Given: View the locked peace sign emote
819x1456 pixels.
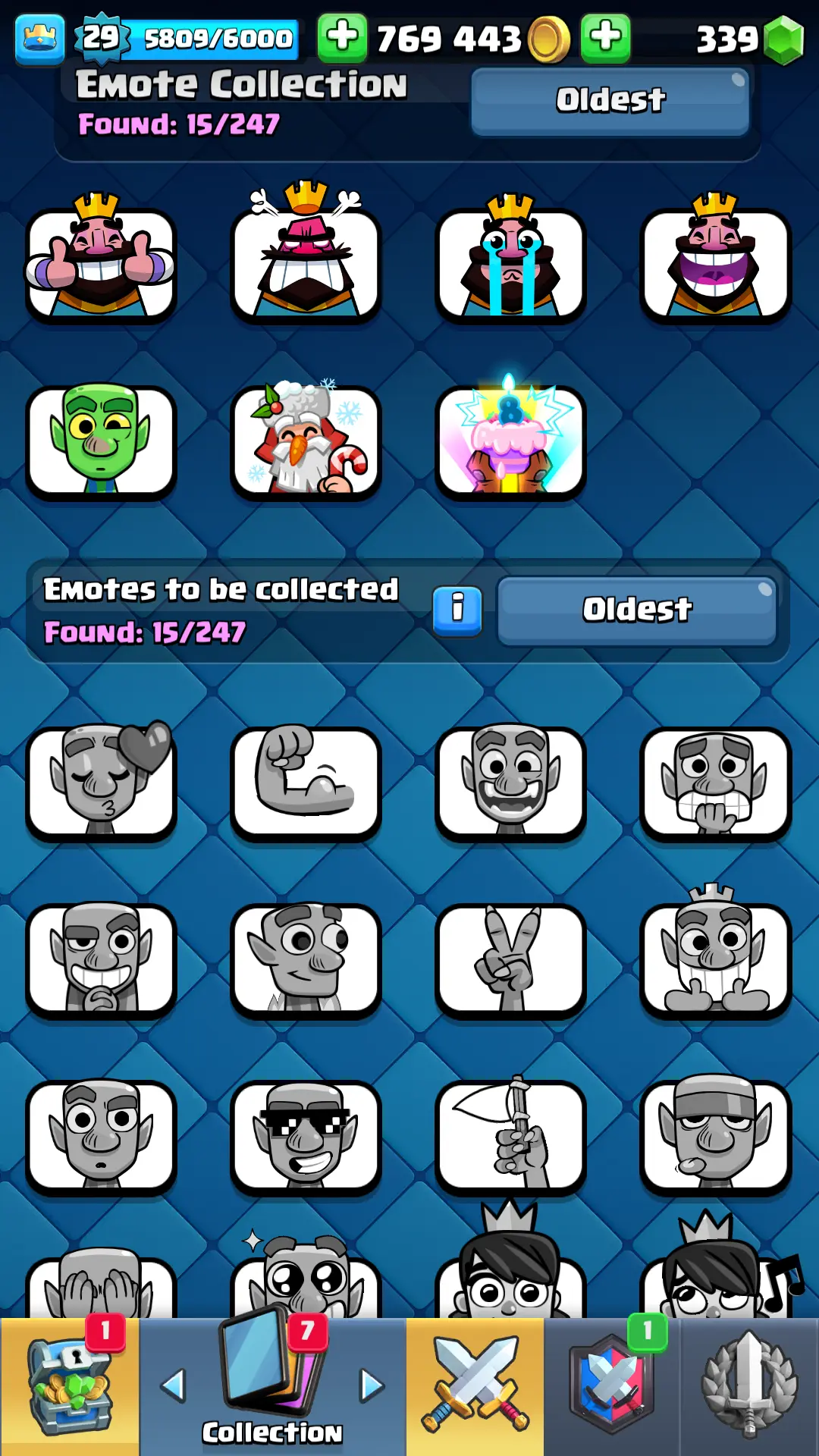Looking at the screenshot, I should 510,959.
